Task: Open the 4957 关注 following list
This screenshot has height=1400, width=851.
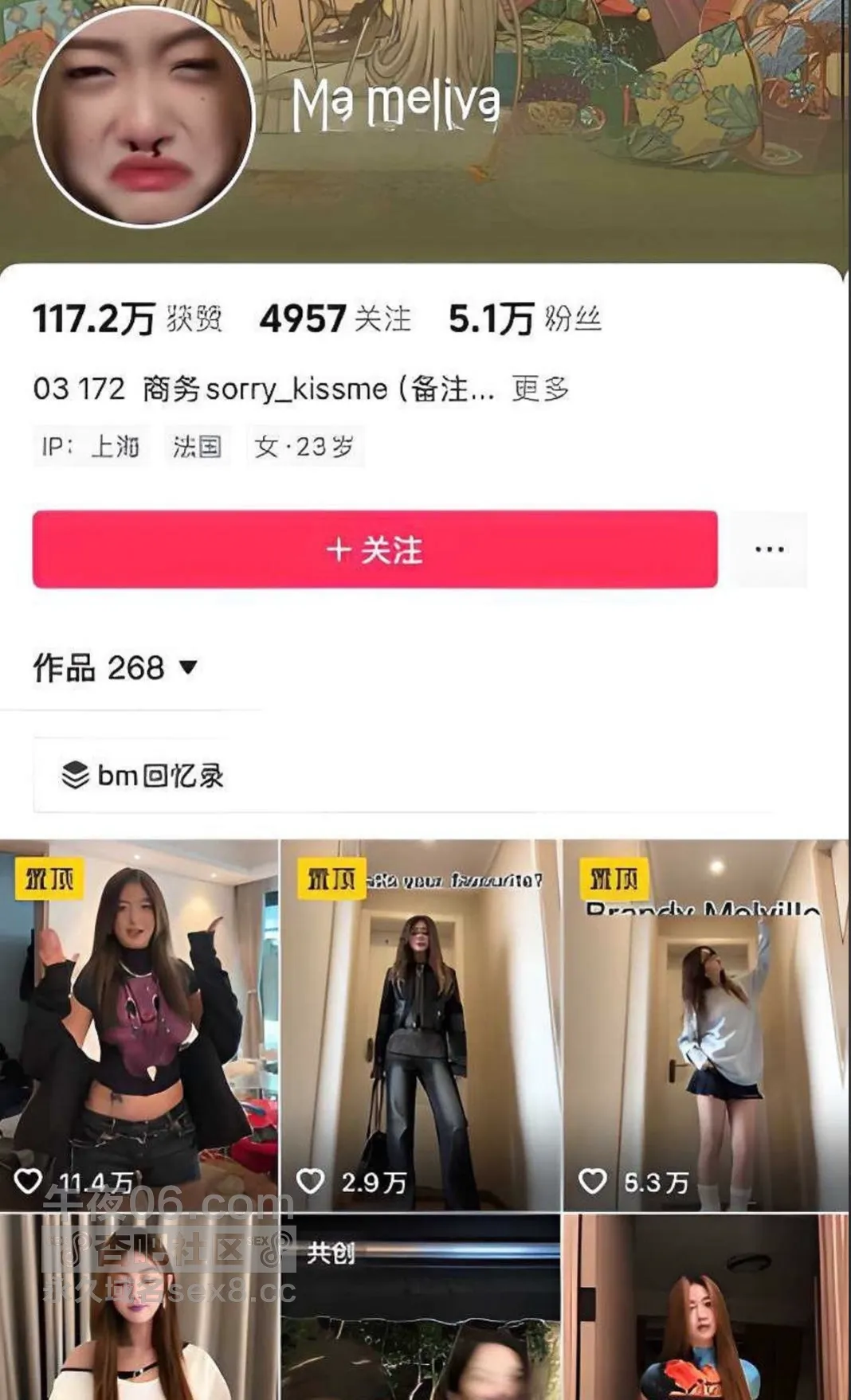Action: click(335, 319)
